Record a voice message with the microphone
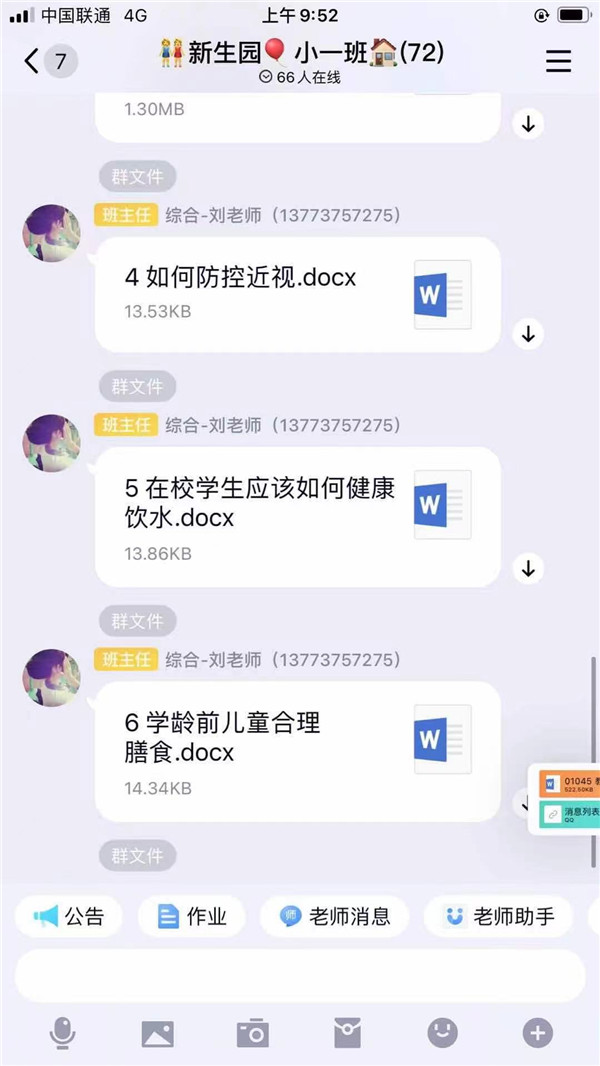Image resolution: width=600 pixels, height=1066 pixels. (62, 1033)
